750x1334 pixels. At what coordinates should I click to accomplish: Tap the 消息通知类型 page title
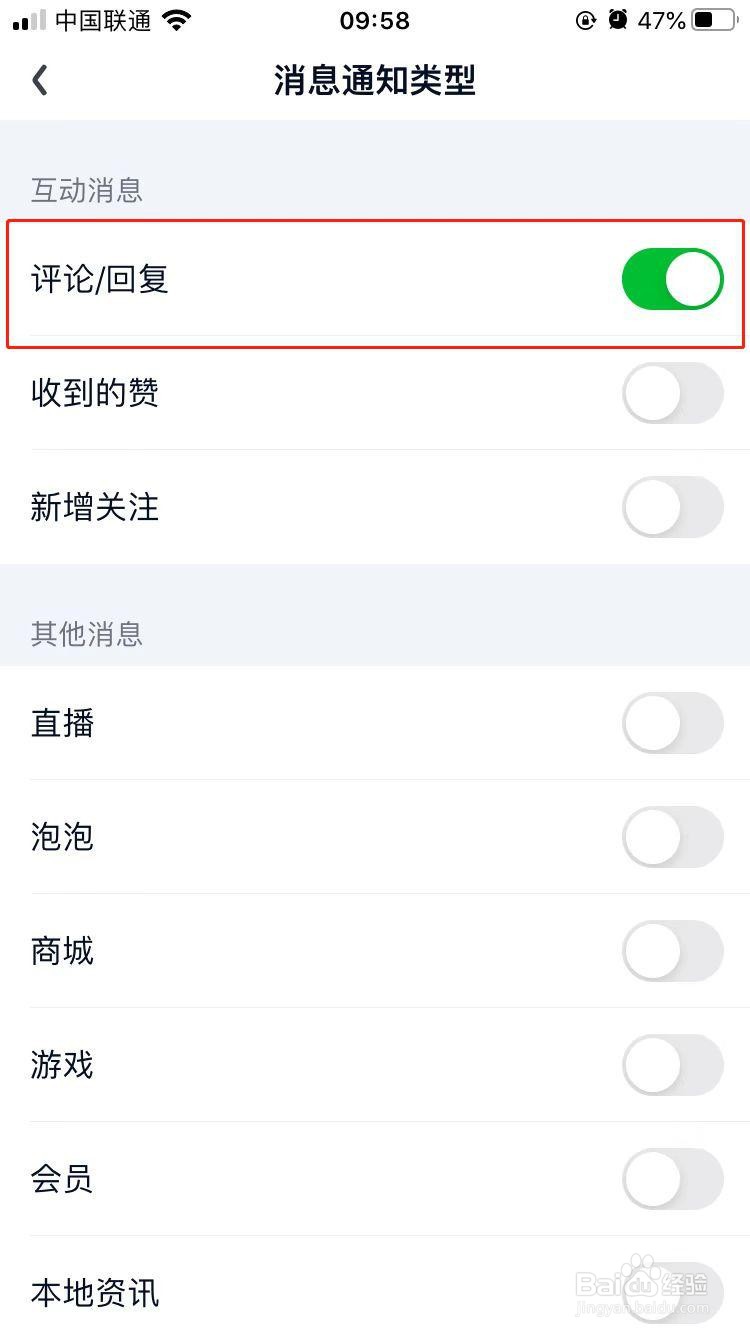pyautogui.click(x=375, y=82)
